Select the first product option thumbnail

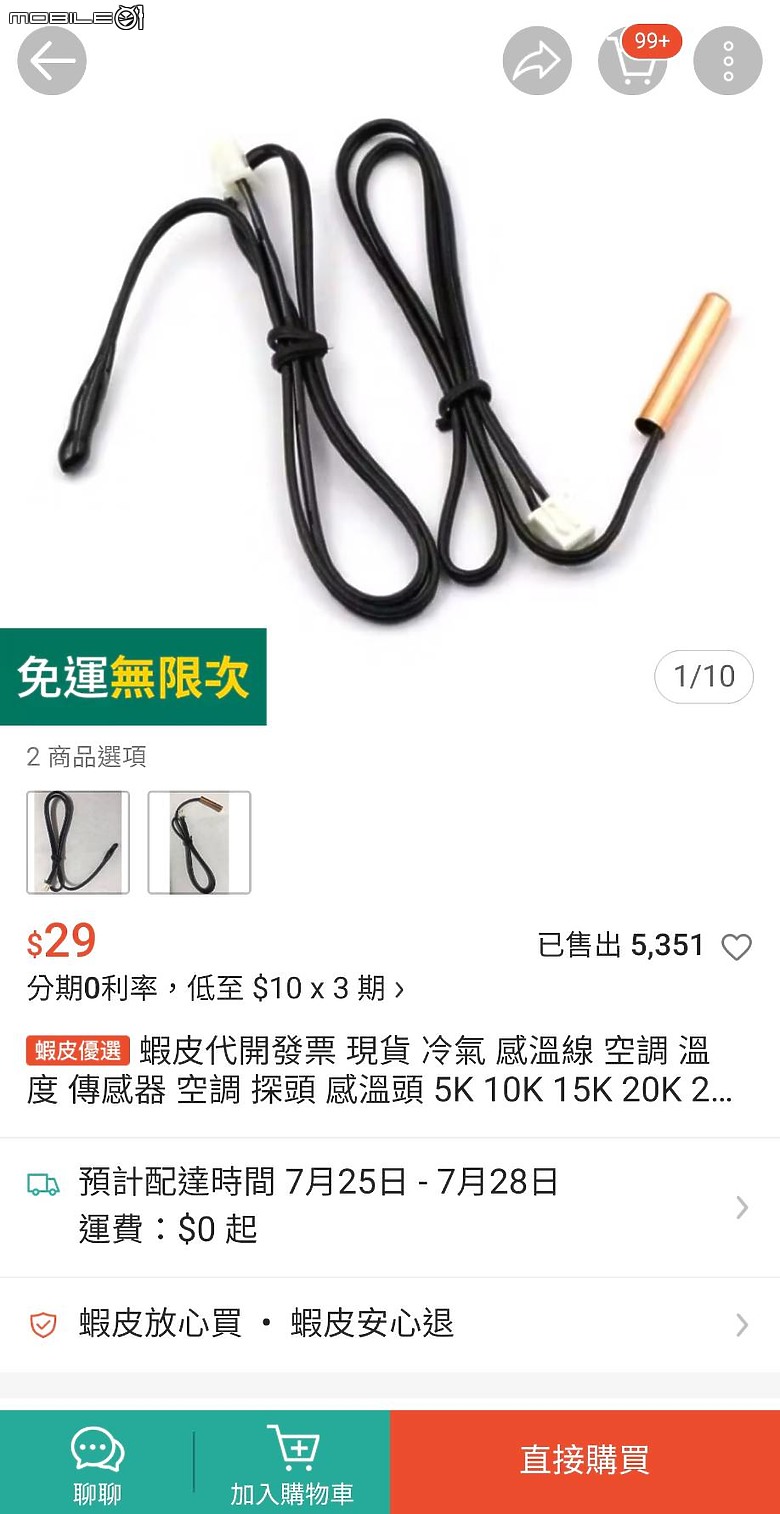78,842
